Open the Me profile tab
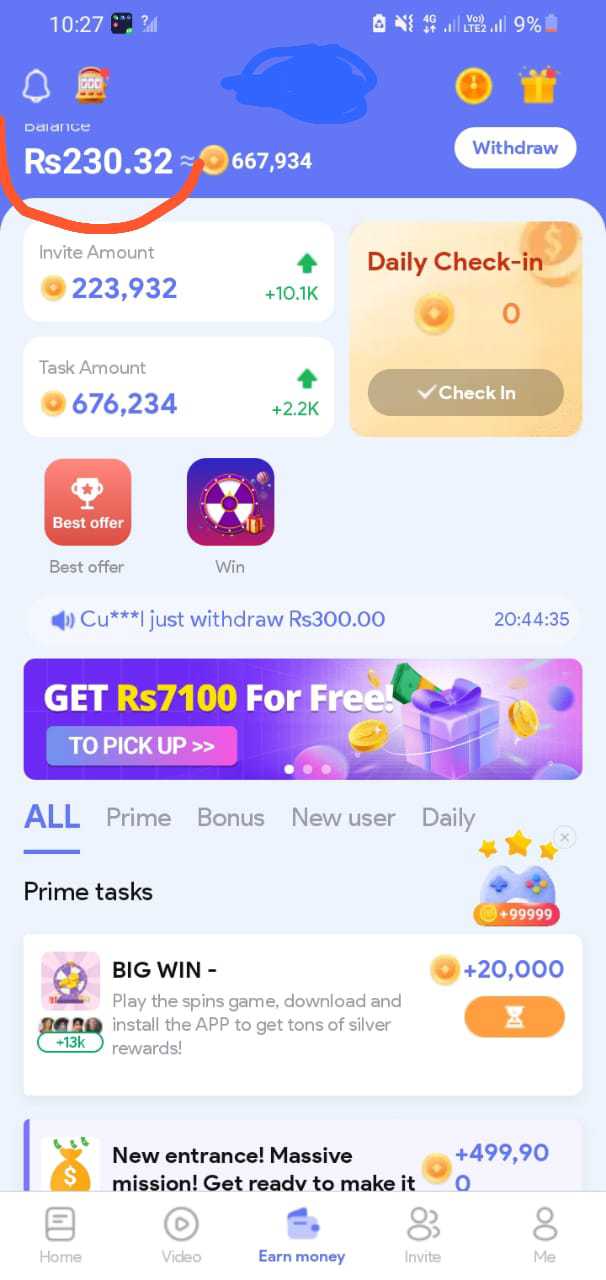 [x=544, y=1234]
